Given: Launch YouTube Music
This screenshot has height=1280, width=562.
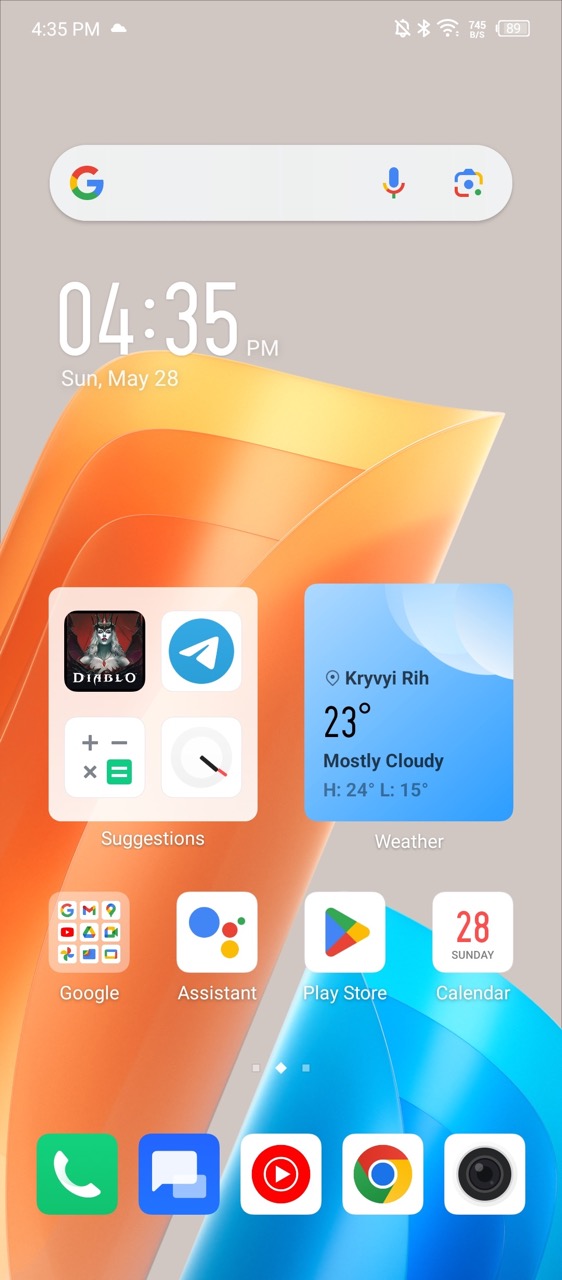Looking at the screenshot, I should pyautogui.click(x=281, y=1174).
